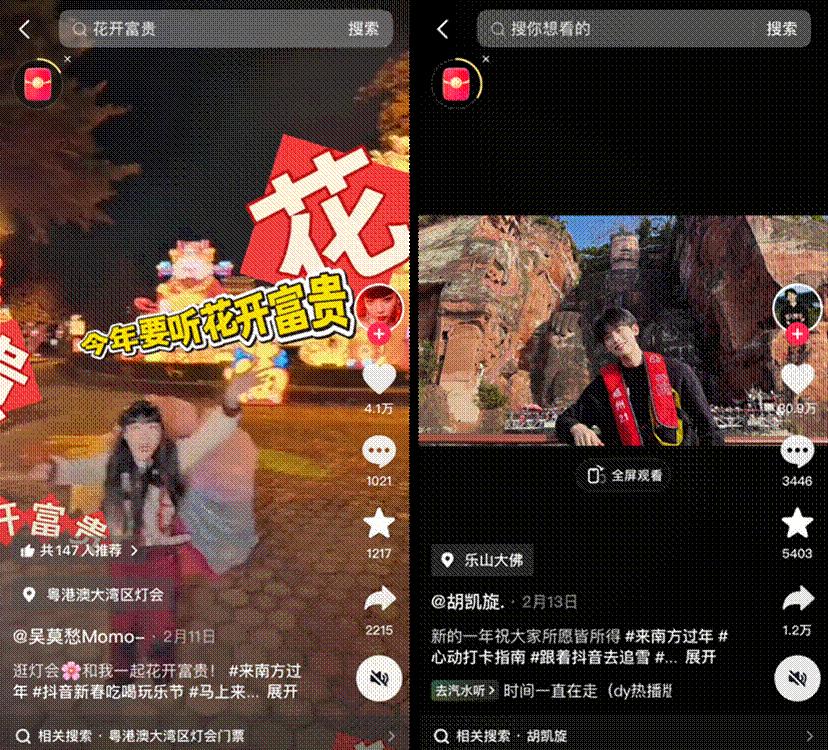828x750 pixels.
Task: Open 全屏观看 full screen mode
Action: (624, 476)
